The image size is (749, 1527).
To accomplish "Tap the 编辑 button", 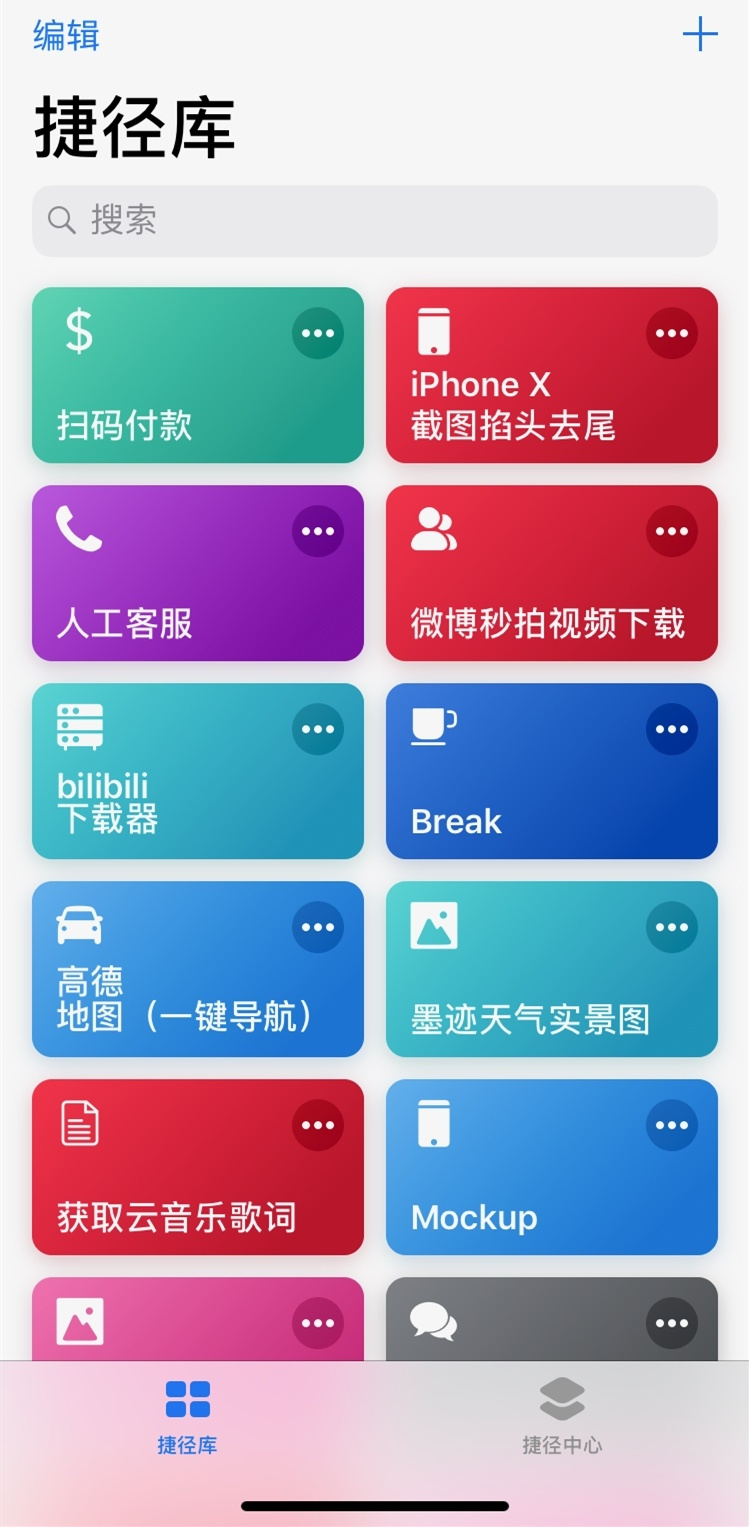I will click(66, 36).
